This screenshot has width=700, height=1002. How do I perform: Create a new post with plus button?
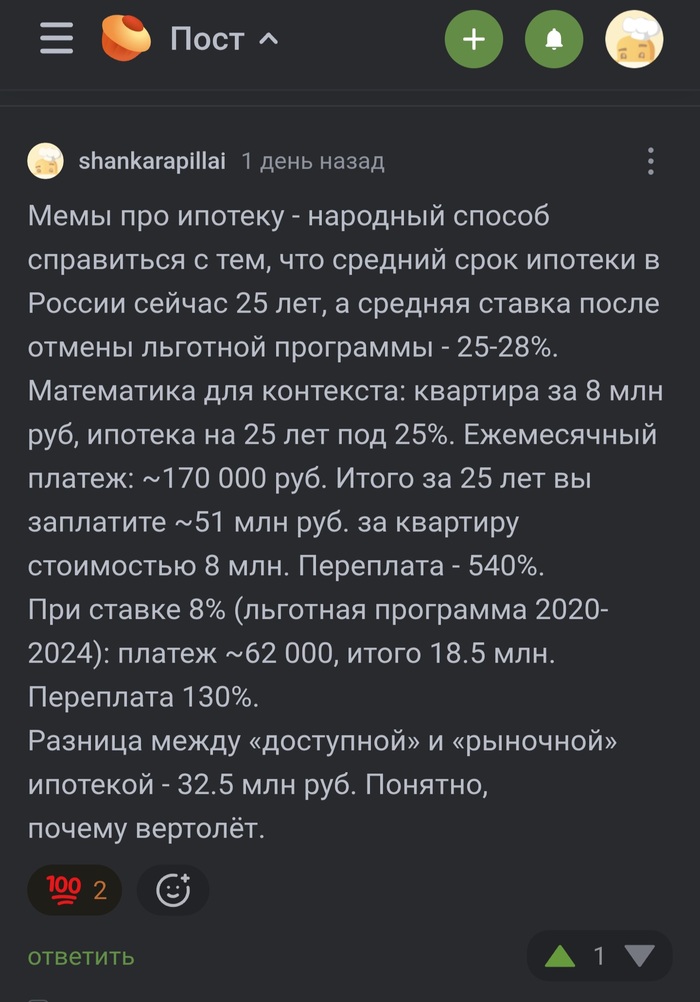pos(474,39)
